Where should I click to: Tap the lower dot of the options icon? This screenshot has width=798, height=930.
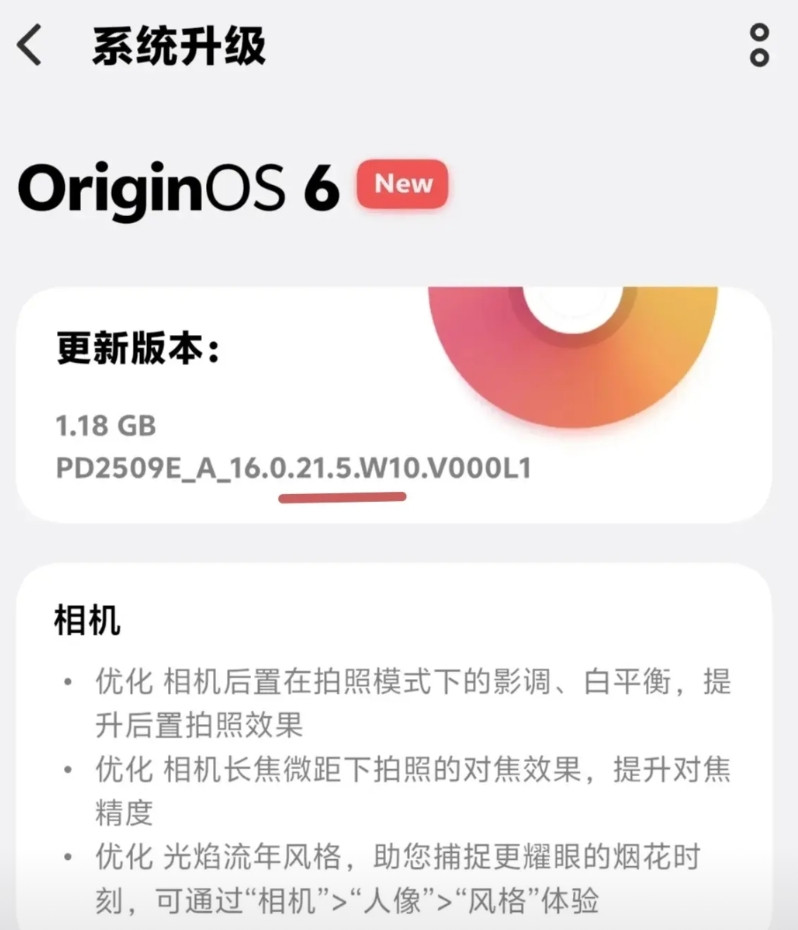760,58
